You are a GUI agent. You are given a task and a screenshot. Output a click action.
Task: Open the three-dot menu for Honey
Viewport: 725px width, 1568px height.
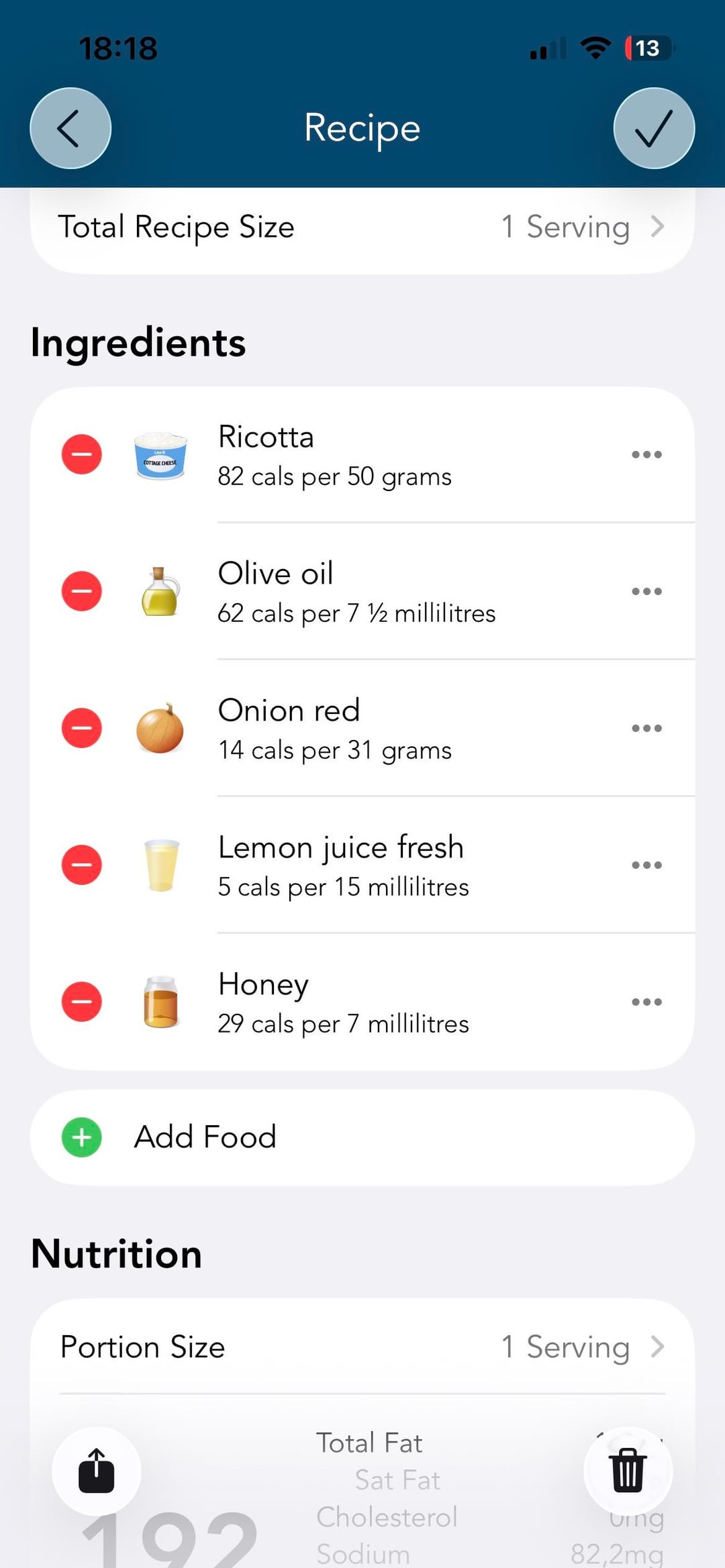(x=646, y=1002)
